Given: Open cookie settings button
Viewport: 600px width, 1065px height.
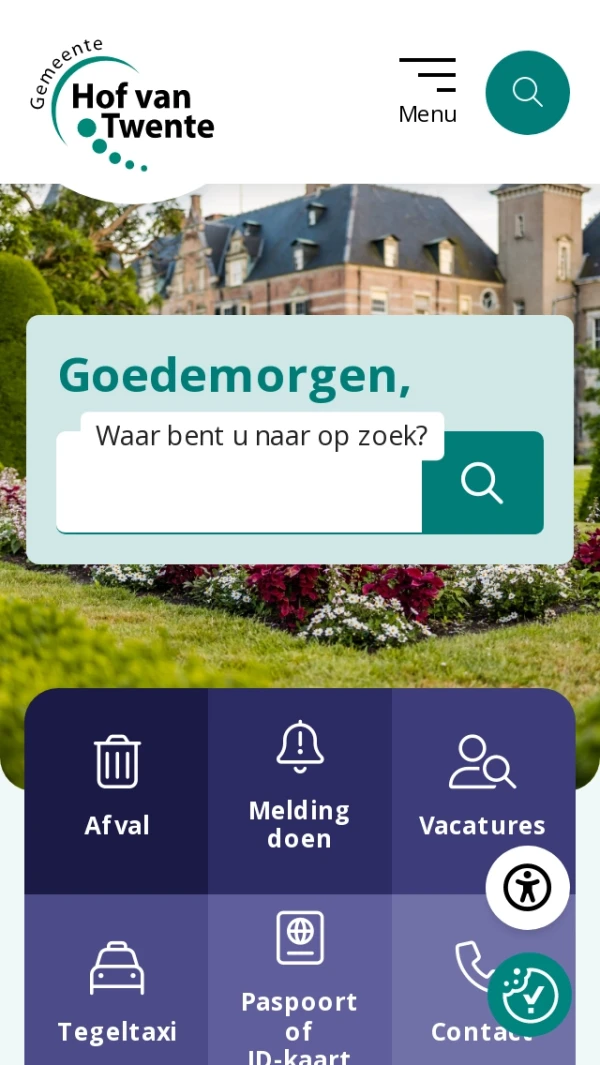Looking at the screenshot, I should click(529, 994).
